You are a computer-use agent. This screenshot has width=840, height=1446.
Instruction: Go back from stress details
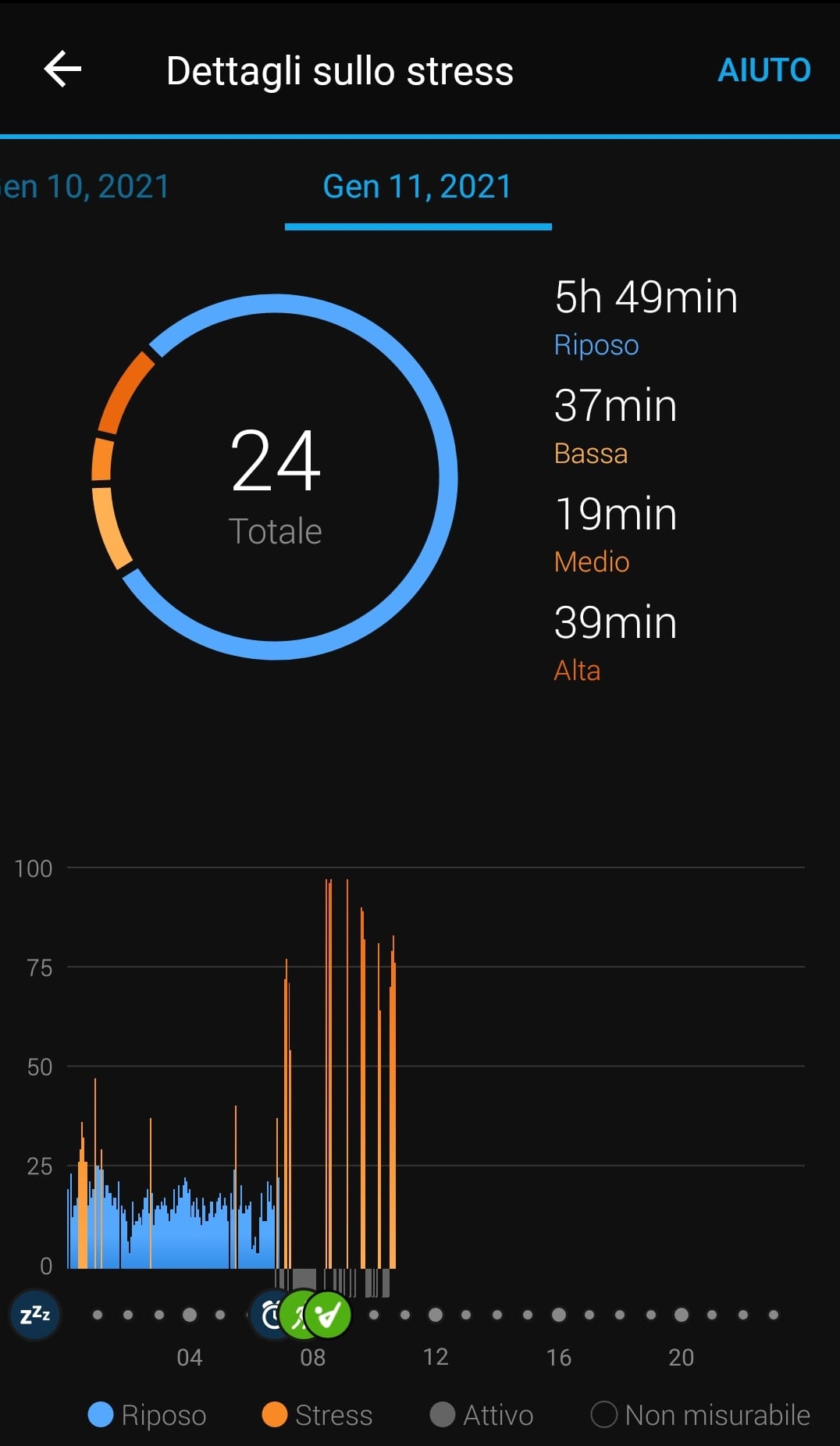62,69
